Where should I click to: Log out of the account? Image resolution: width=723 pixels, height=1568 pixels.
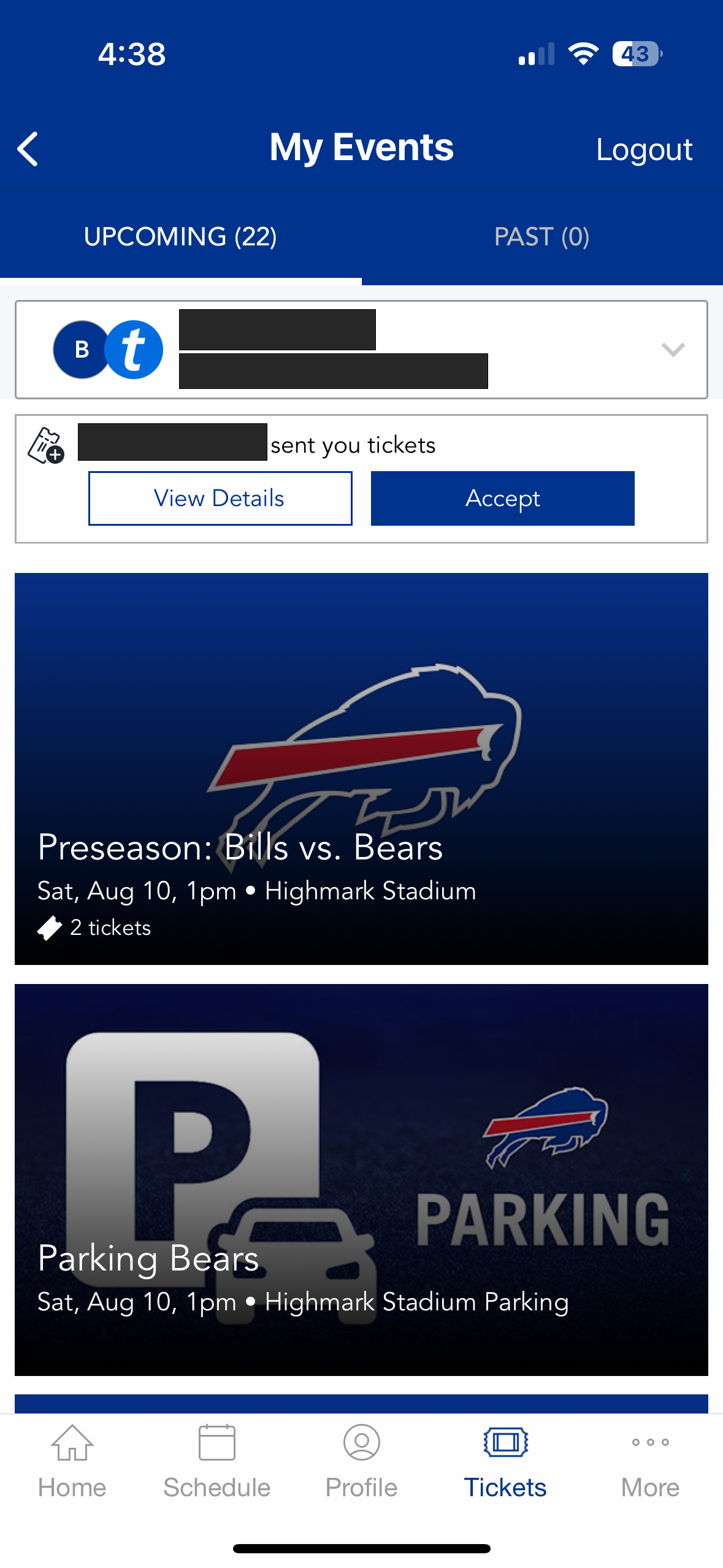coord(644,149)
